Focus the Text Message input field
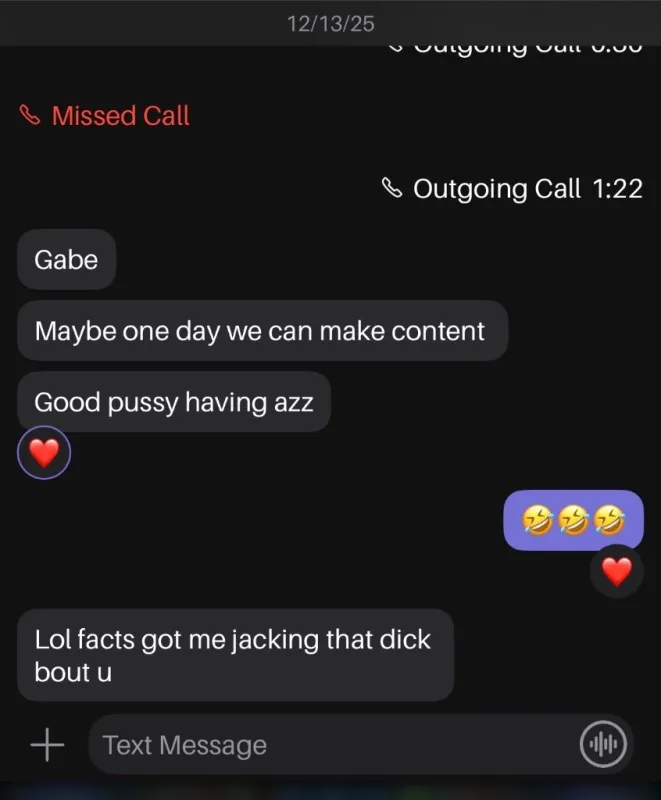Image resolution: width=661 pixels, height=800 pixels. click(x=332, y=745)
